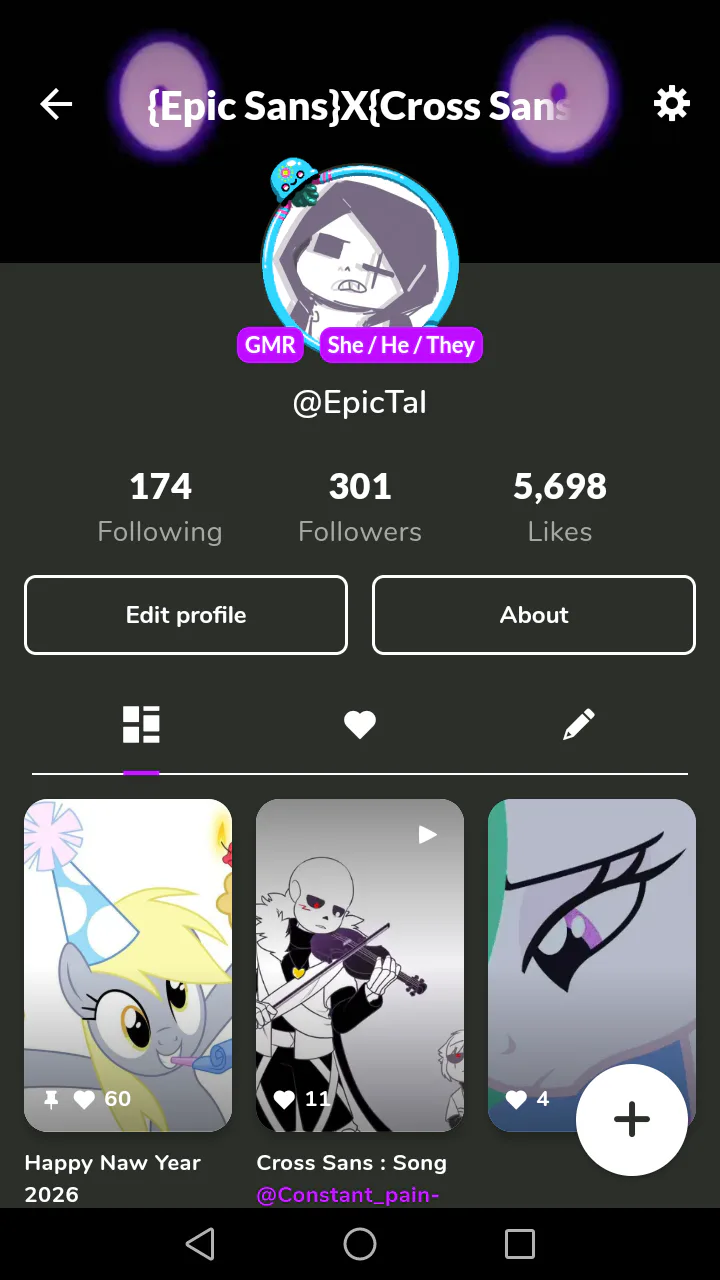Create a new post with plus button
Viewport: 720px width, 1280px height.
point(632,1120)
